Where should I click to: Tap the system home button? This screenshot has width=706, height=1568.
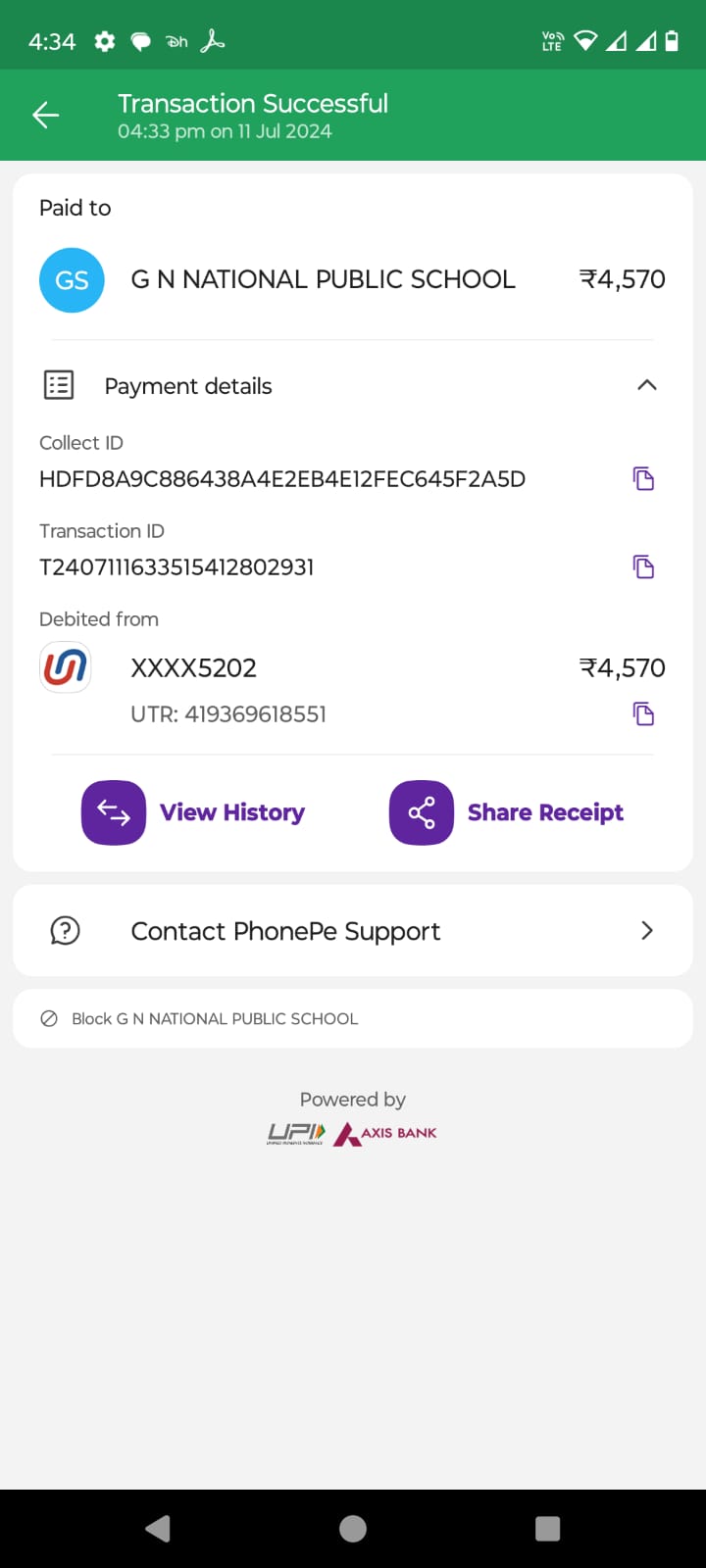pyautogui.click(x=353, y=1529)
